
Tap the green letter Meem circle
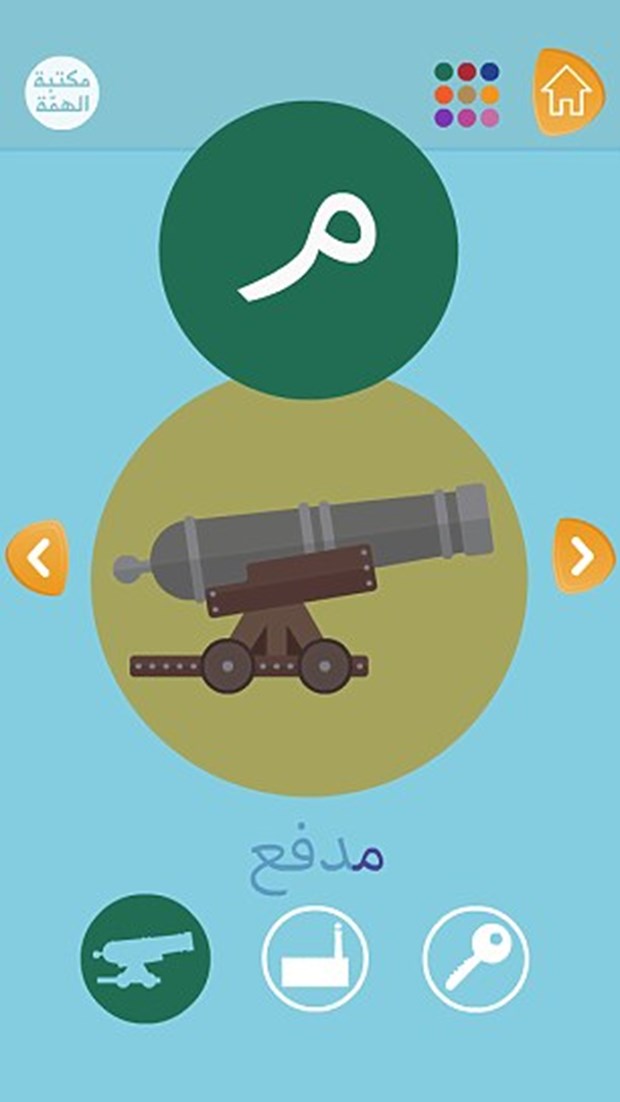[309, 249]
